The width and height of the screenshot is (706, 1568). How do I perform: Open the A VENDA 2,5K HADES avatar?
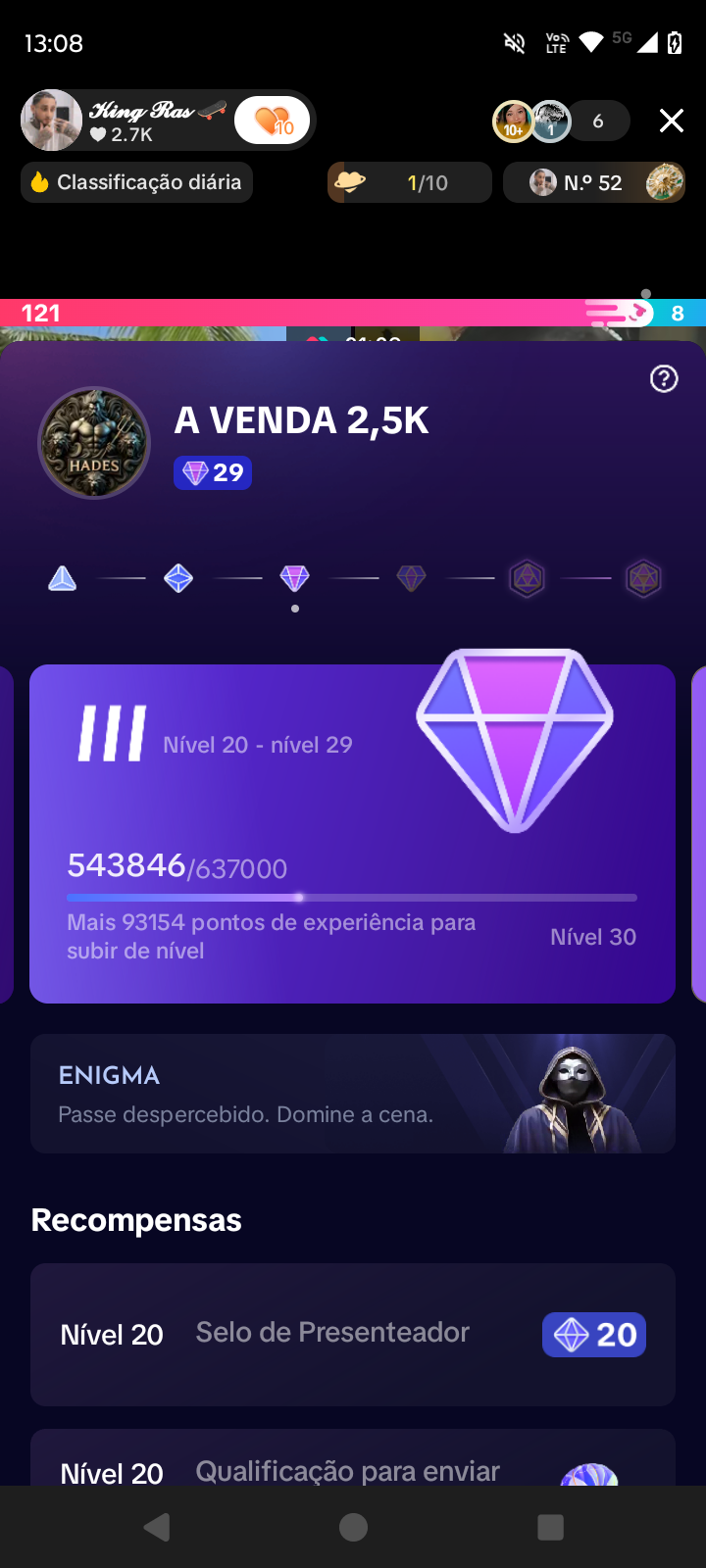(94, 443)
